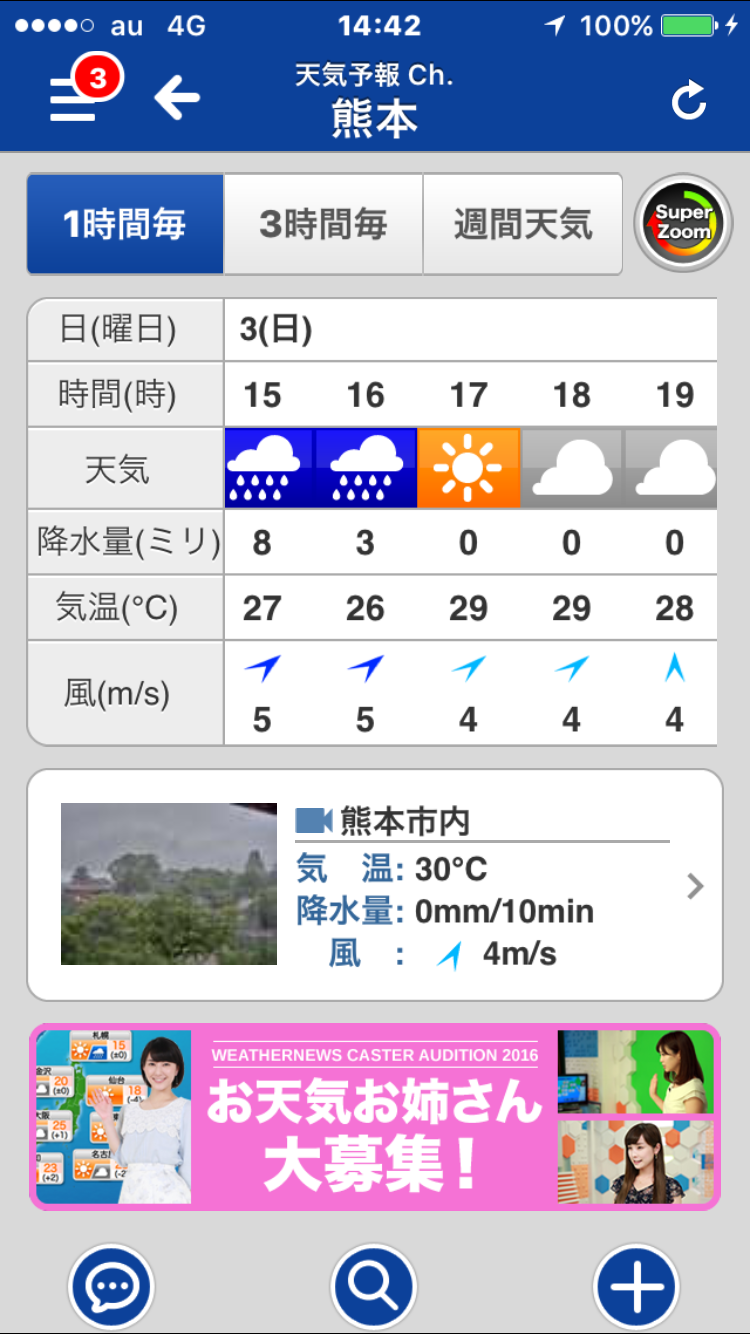The width and height of the screenshot is (750, 1334).
Task: Go back with the left arrow
Action: pyautogui.click(x=178, y=98)
